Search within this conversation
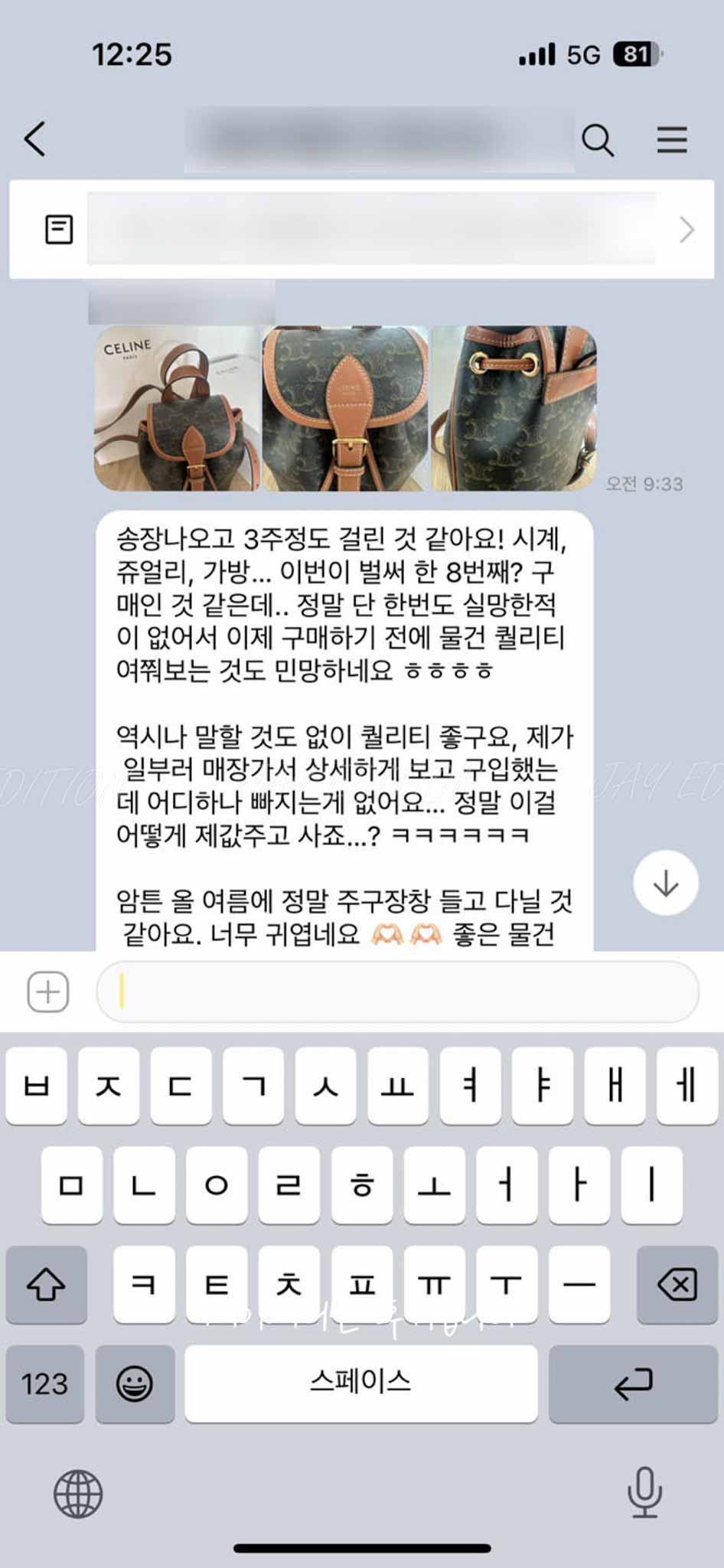 (597, 140)
